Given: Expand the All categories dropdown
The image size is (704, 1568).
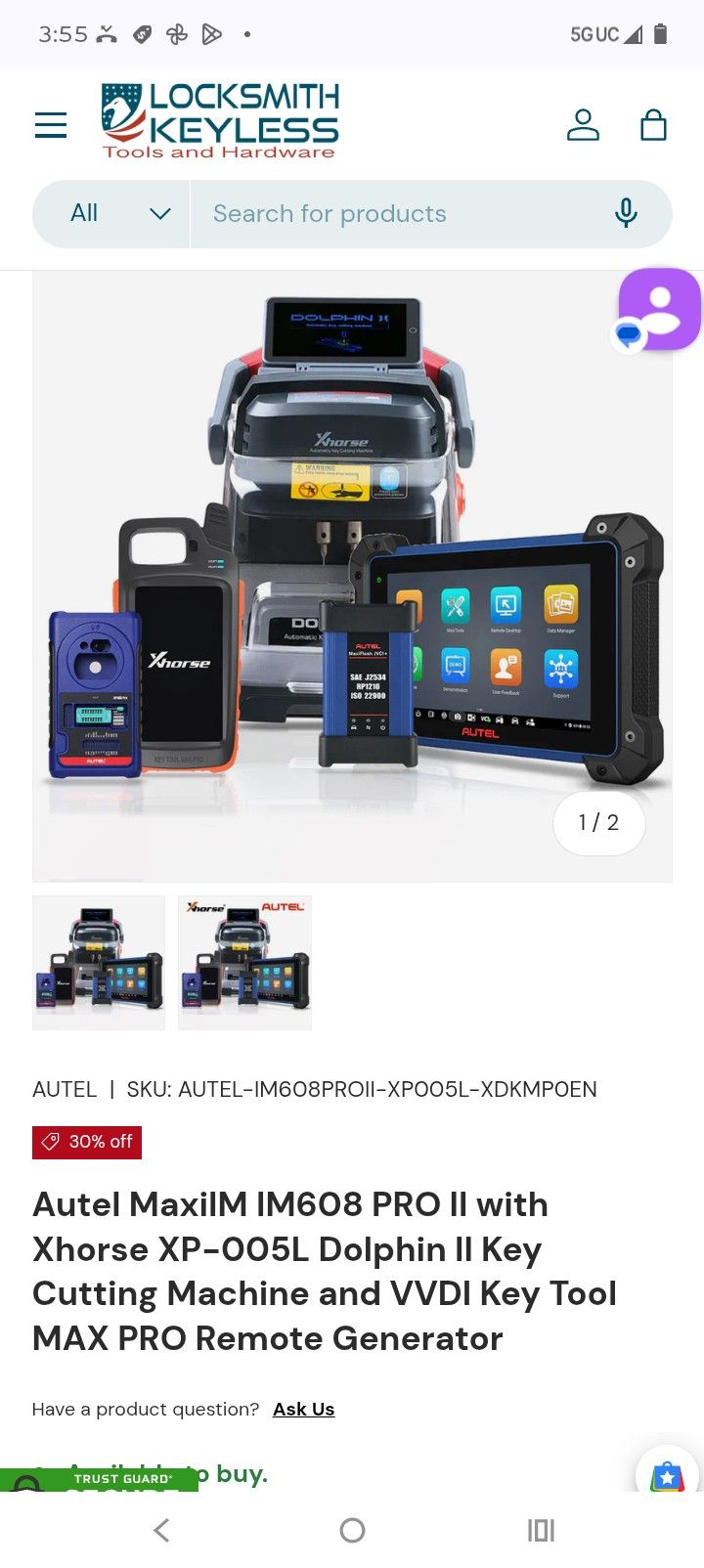Looking at the screenshot, I should point(119,213).
